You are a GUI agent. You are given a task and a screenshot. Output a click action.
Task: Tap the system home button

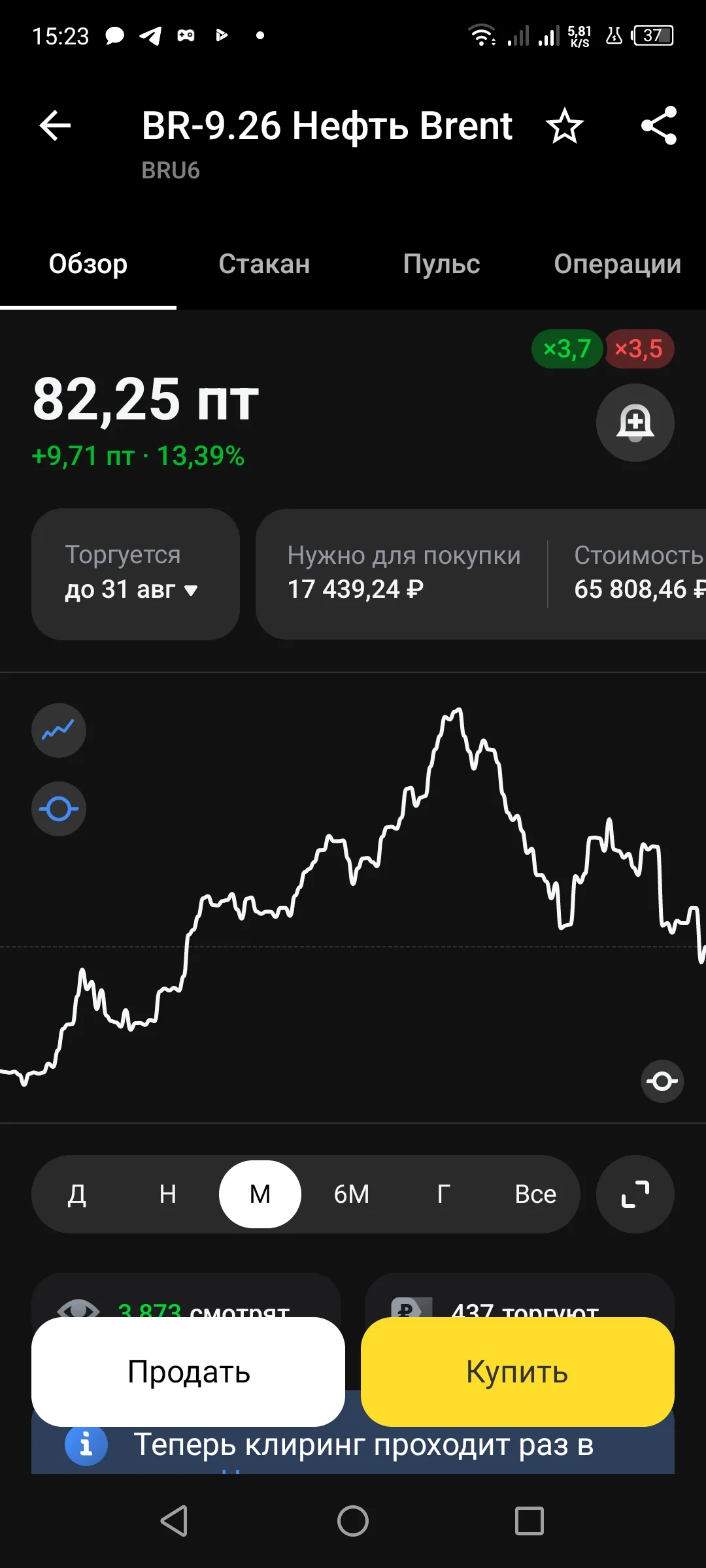pos(353,1521)
